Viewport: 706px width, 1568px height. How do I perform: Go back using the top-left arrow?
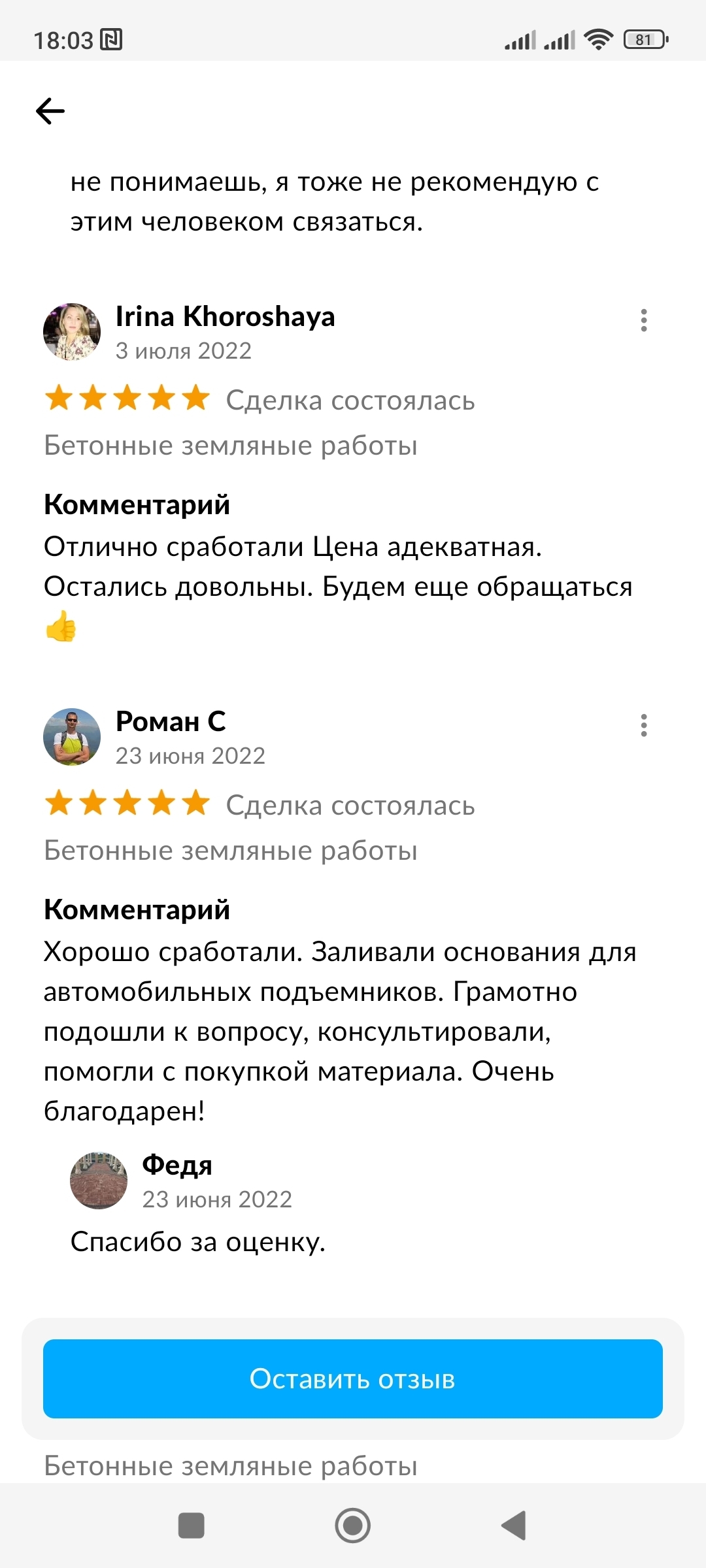(50, 111)
